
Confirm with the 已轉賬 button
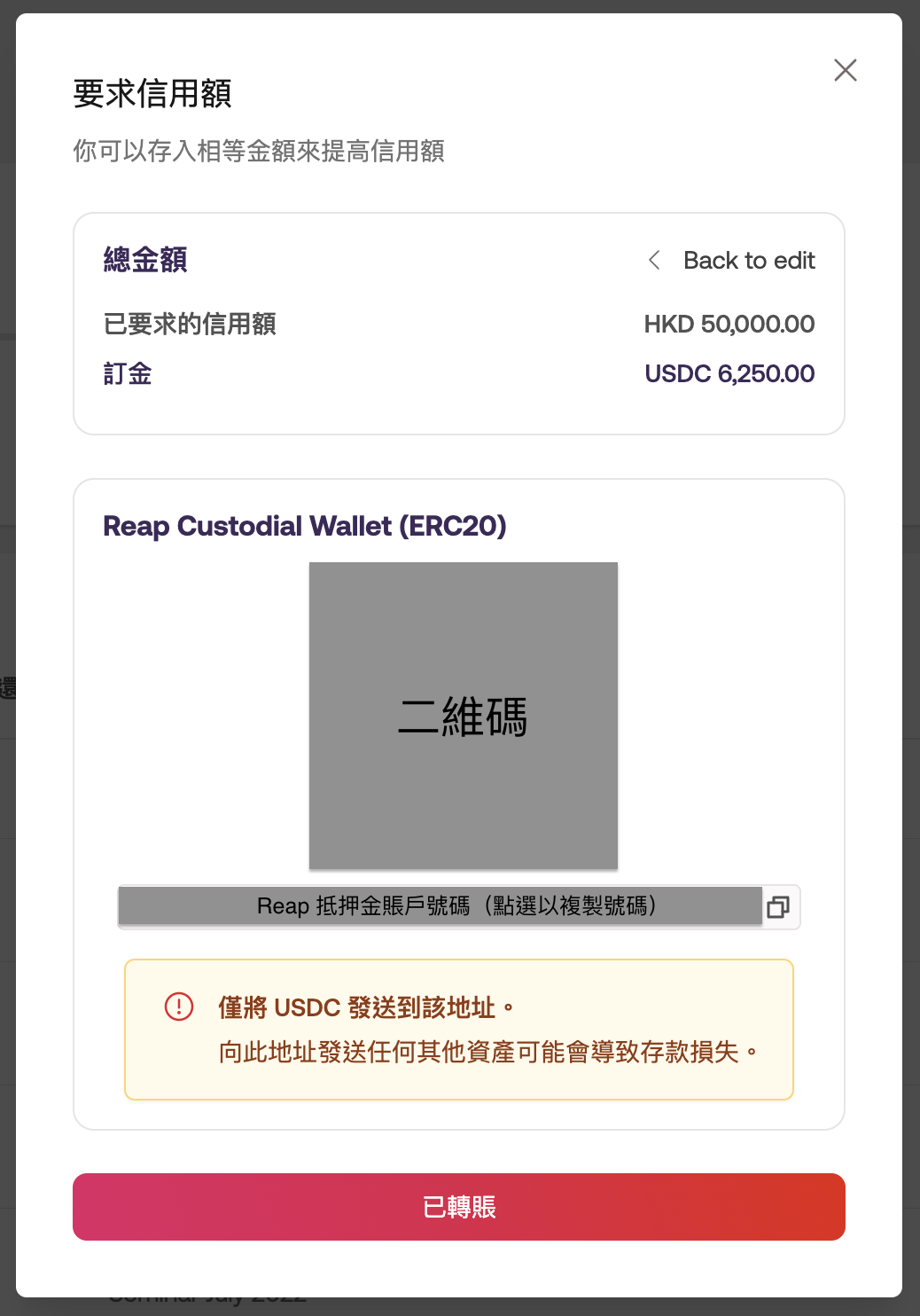click(x=459, y=1207)
